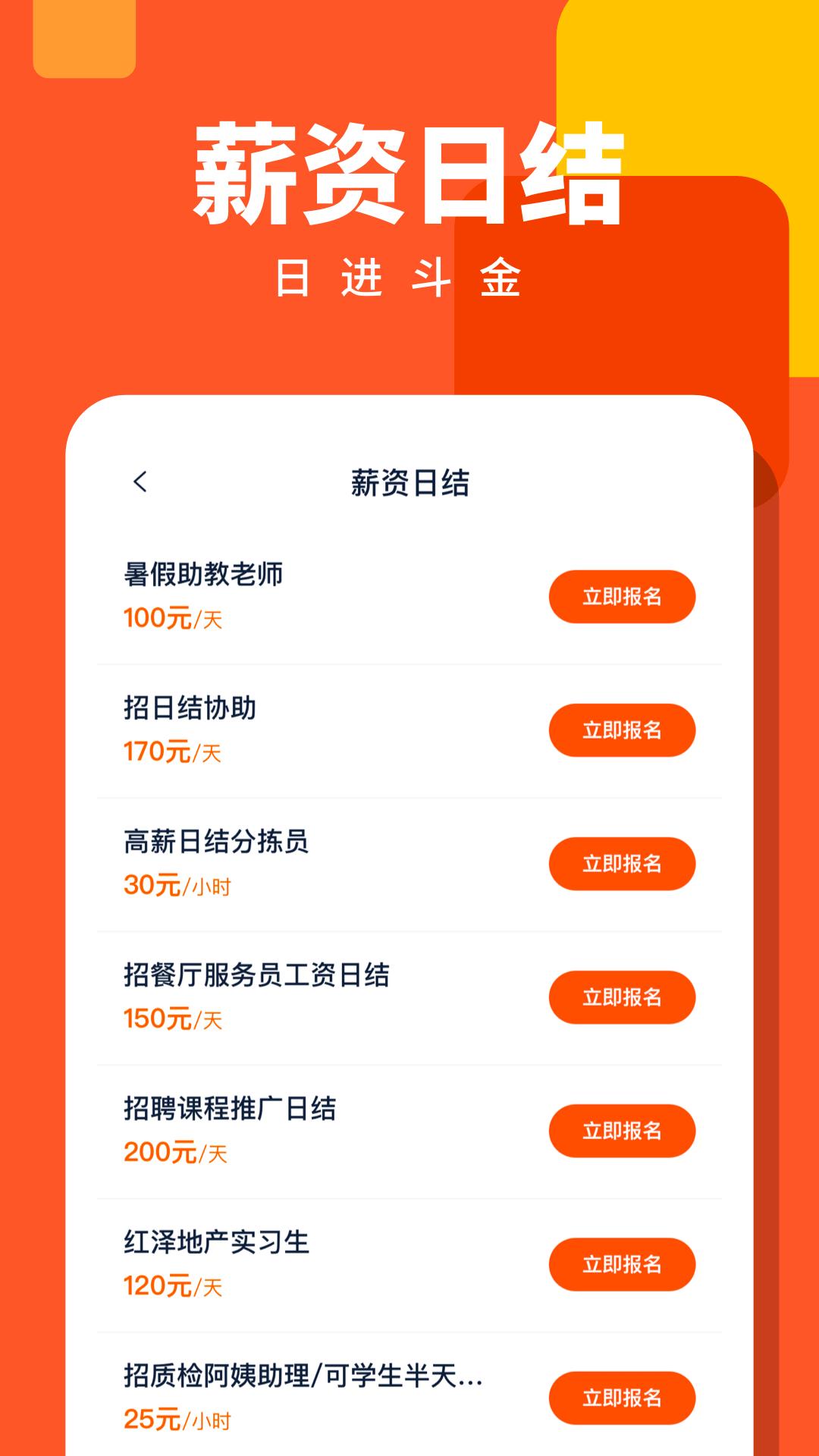Tap 立即报名 for 招日结协助
The width and height of the screenshot is (819, 1456).
[622, 730]
